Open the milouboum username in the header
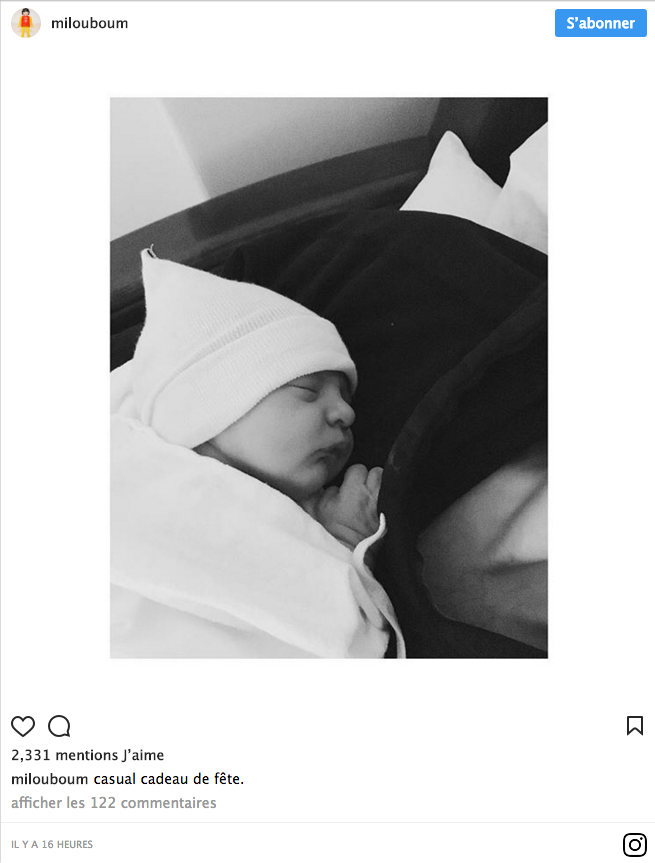The width and height of the screenshot is (655, 863). pos(89,23)
